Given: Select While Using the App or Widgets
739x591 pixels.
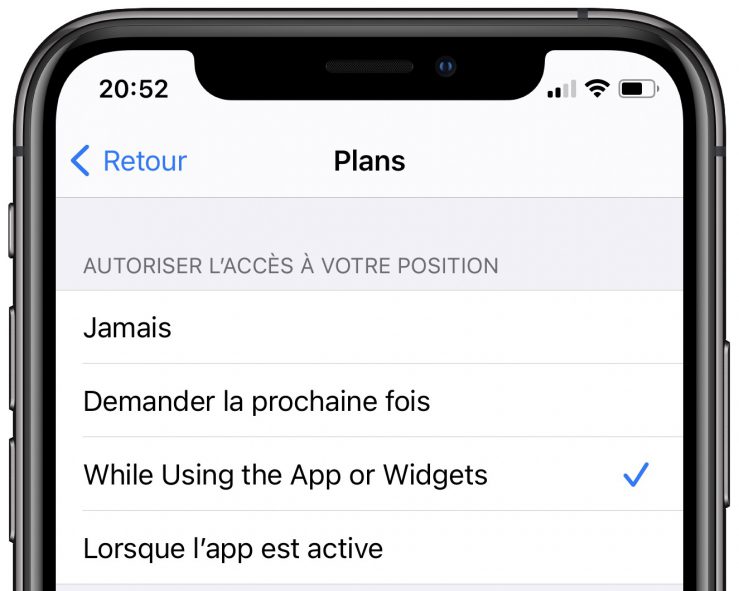Looking at the screenshot, I should pos(285,474).
